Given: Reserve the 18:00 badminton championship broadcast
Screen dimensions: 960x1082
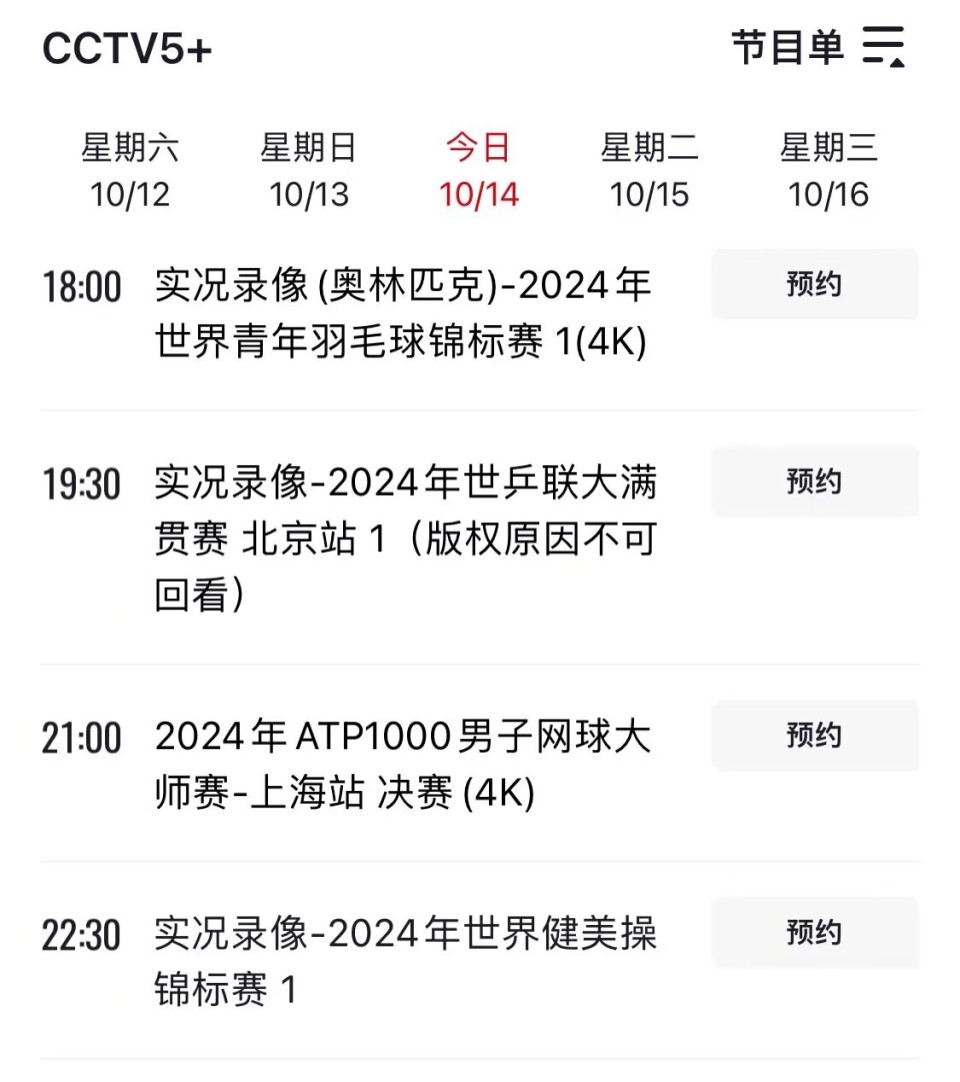Looking at the screenshot, I should point(814,285).
